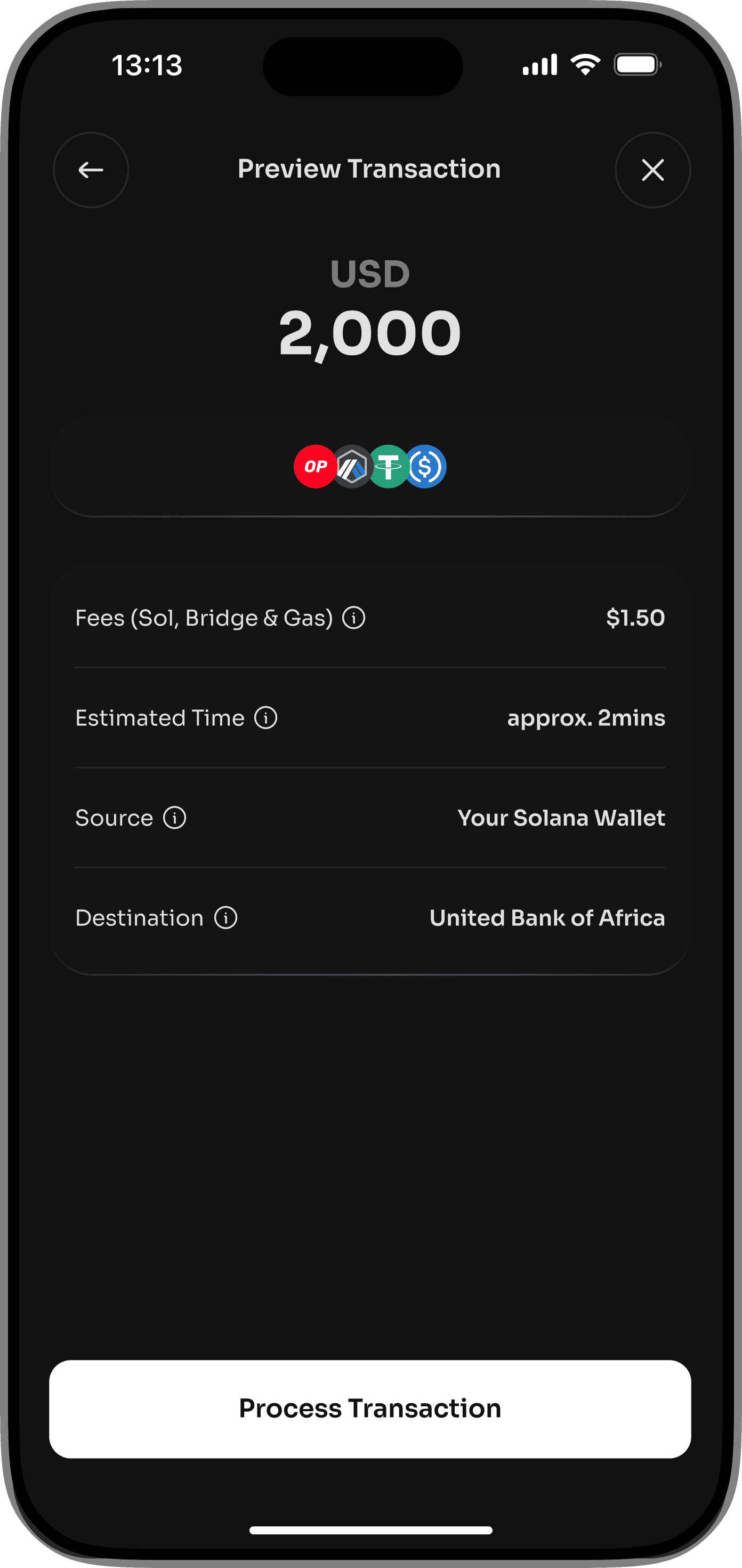This screenshot has width=742, height=1568.
Task: Go back with the arrow button
Action: pyautogui.click(x=91, y=170)
